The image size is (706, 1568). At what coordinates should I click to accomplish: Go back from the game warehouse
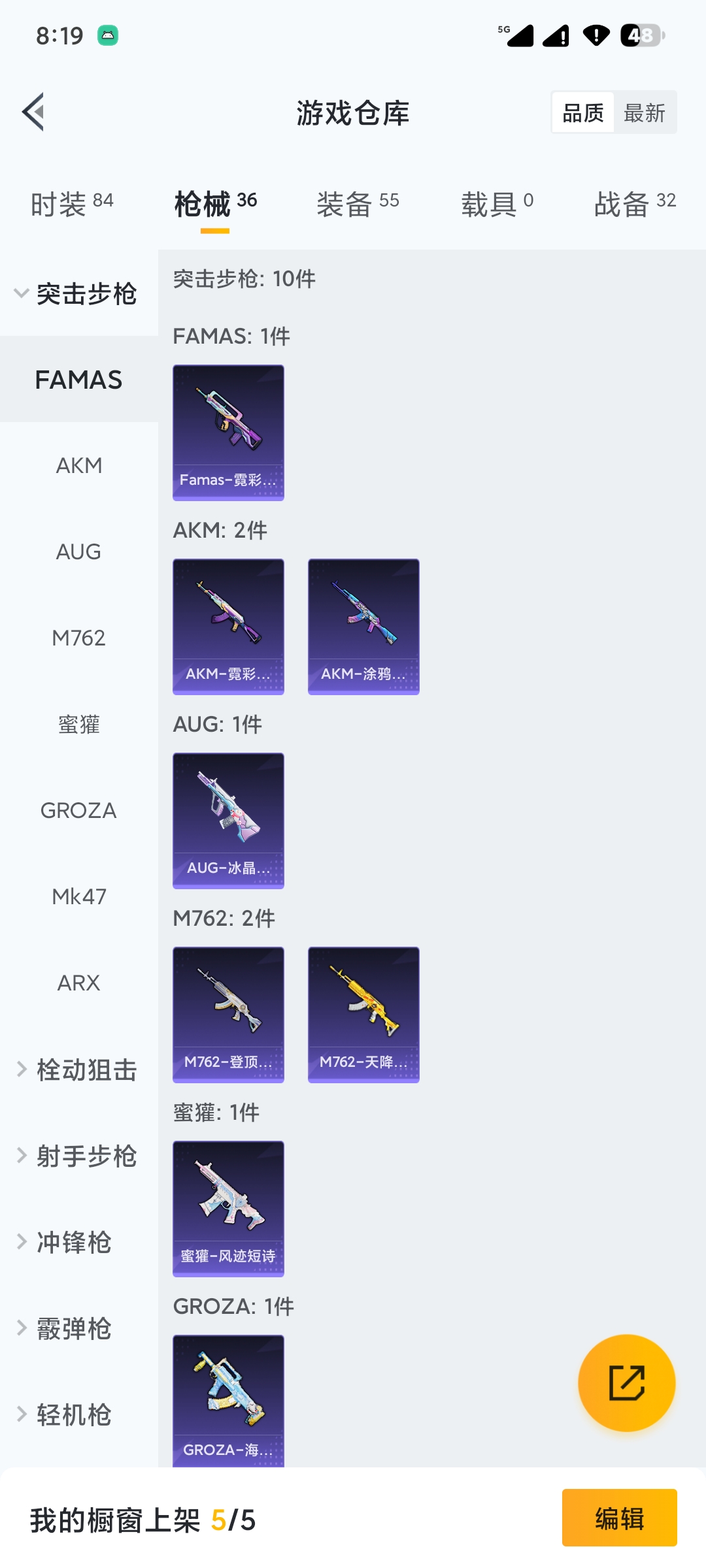pyautogui.click(x=34, y=112)
